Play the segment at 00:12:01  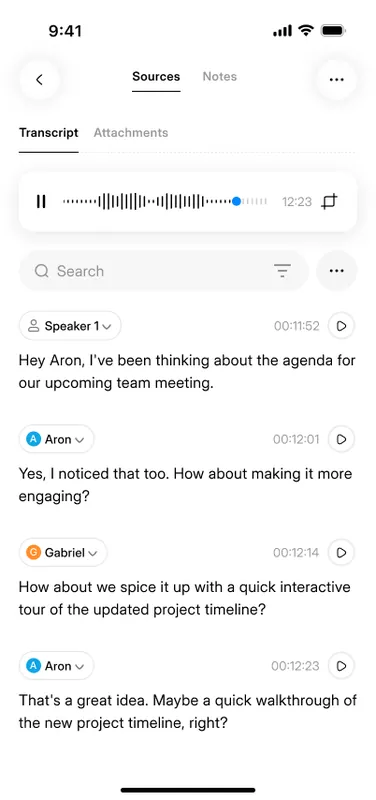coord(341,439)
